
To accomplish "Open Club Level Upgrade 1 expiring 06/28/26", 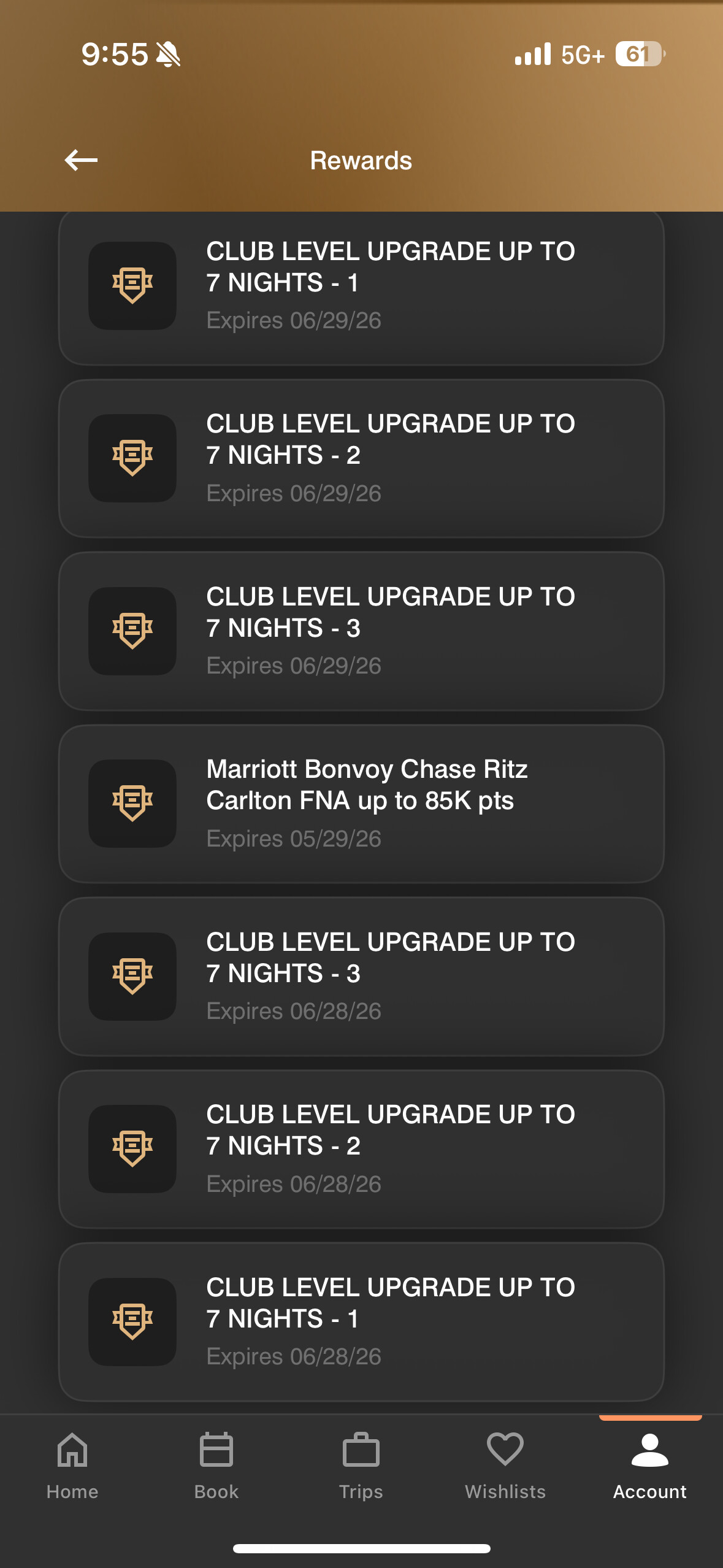I will pyautogui.click(x=361, y=1322).
